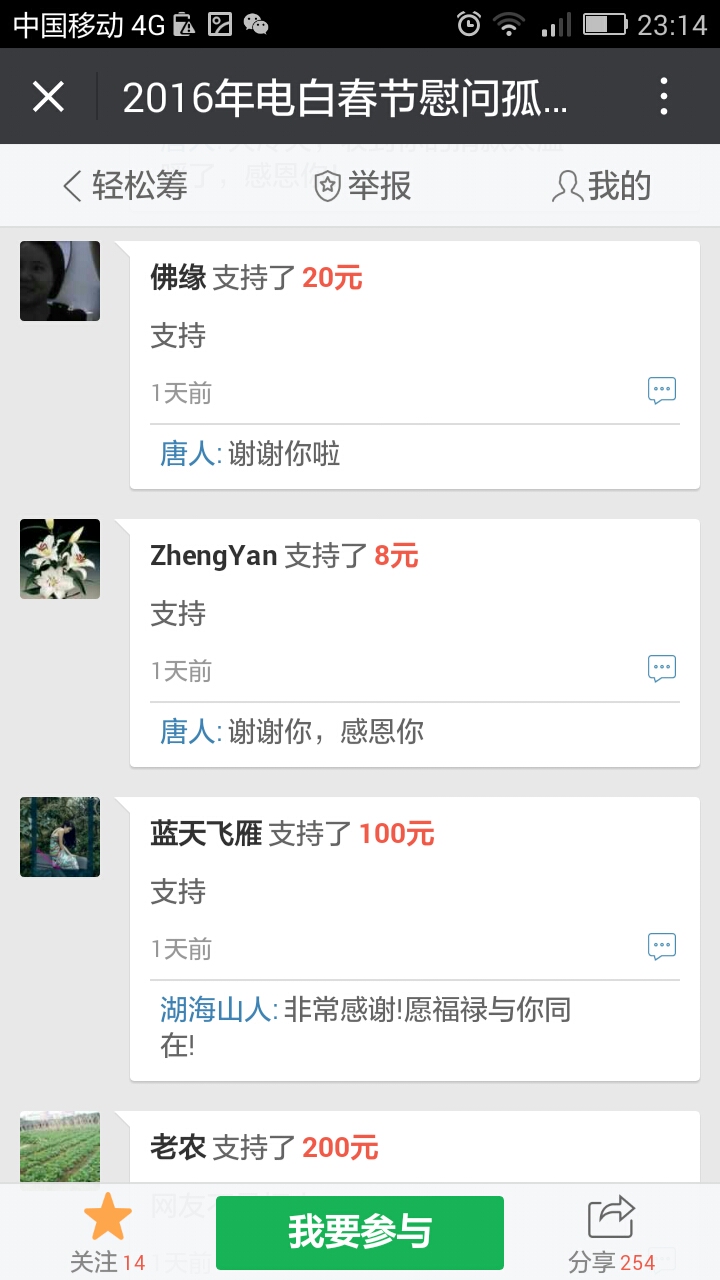The image size is (720, 1280).
Task: Open ZhengYan's flower avatar
Action: point(60,559)
